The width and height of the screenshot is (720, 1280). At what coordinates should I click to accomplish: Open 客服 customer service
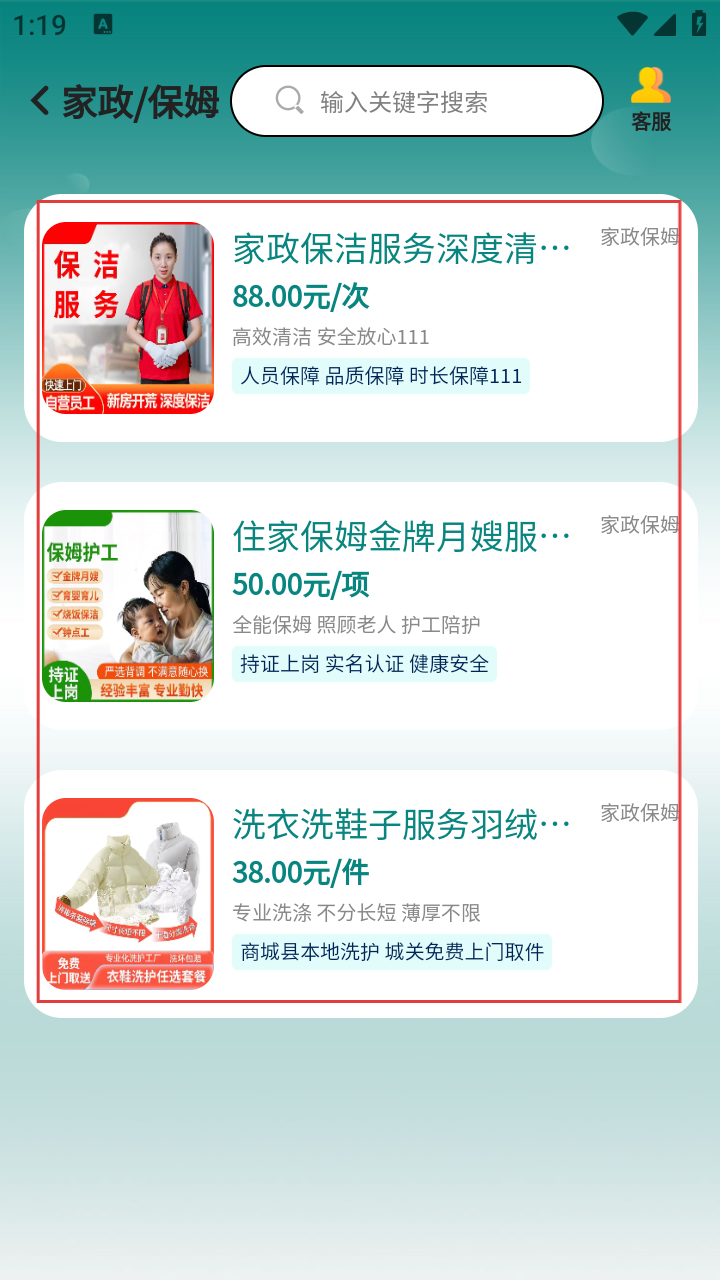[650, 100]
